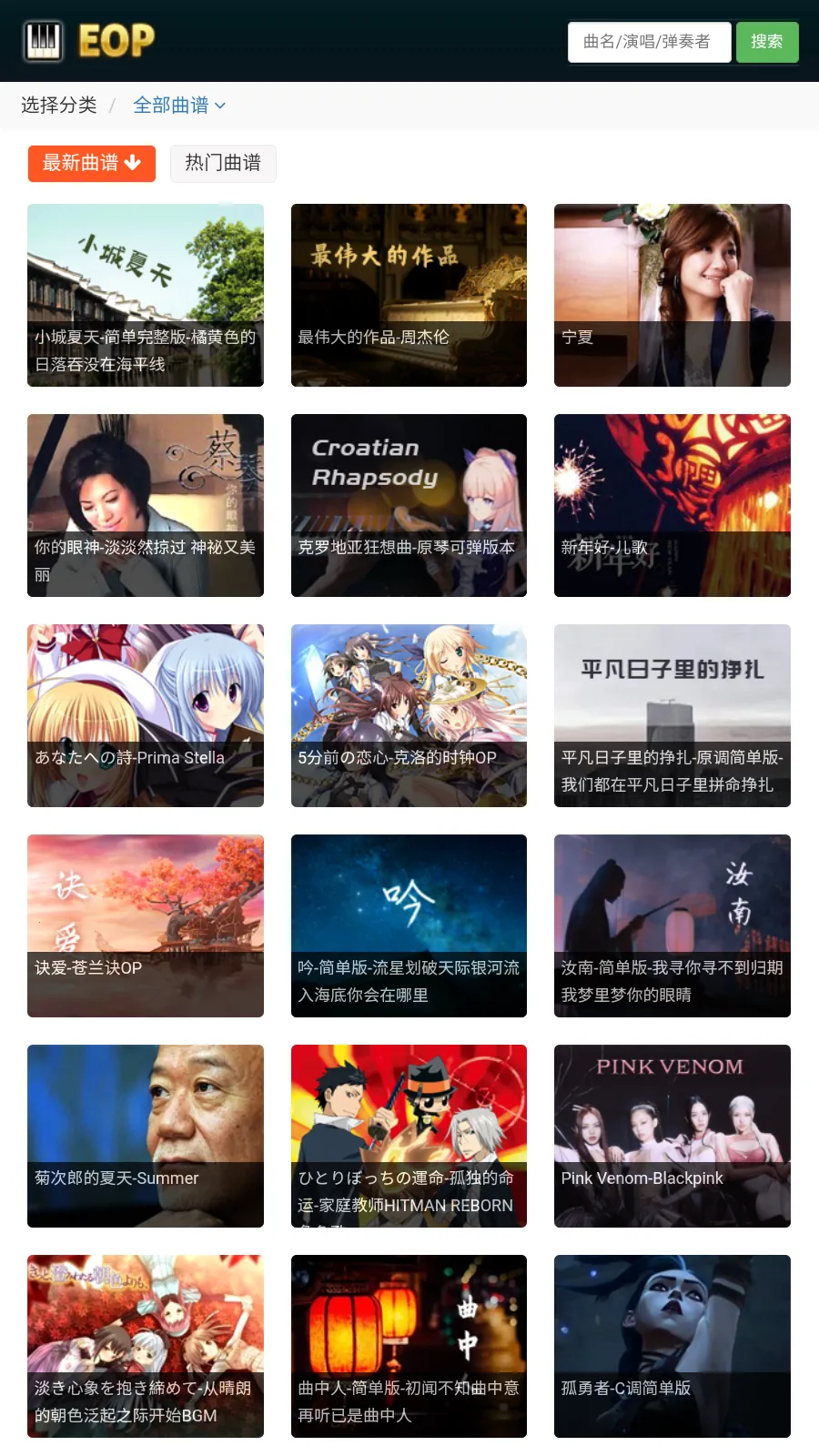
Task: Open 最伟大的作品-周杰伦 sheet music
Action: coord(408,295)
